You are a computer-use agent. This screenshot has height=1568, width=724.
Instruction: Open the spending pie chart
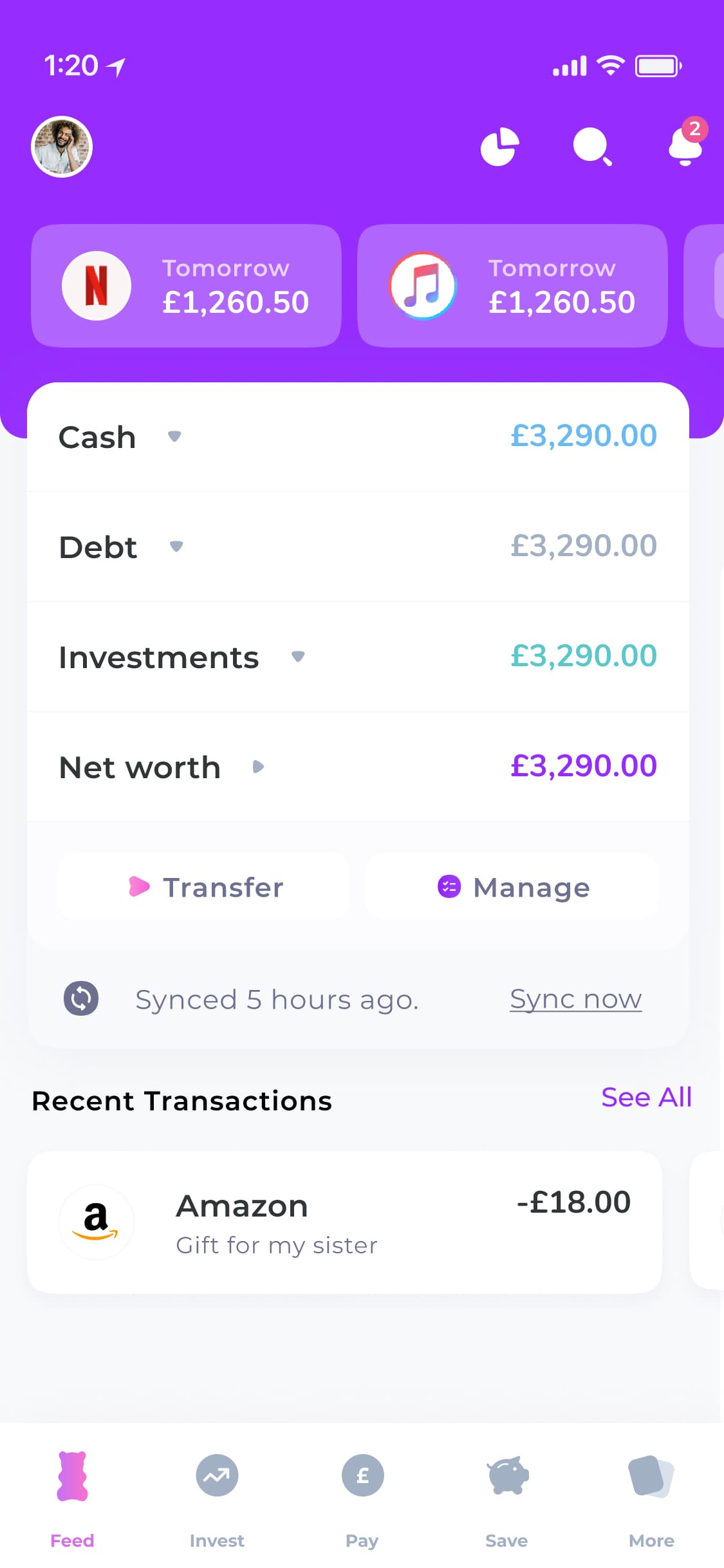[x=499, y=147]
